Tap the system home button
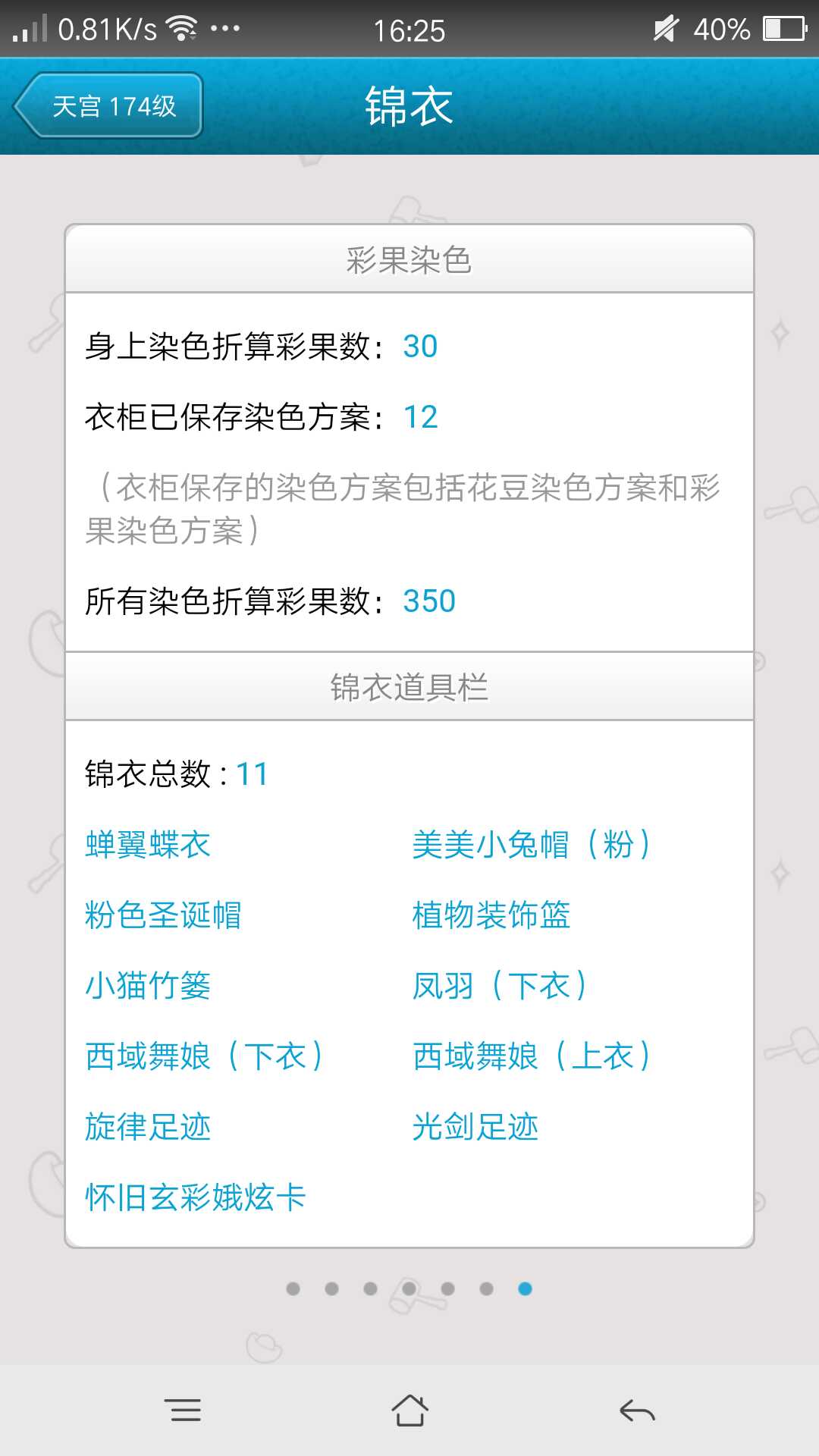The height and width of the screenshot is (1456, 819). [x=409, y=1410]
